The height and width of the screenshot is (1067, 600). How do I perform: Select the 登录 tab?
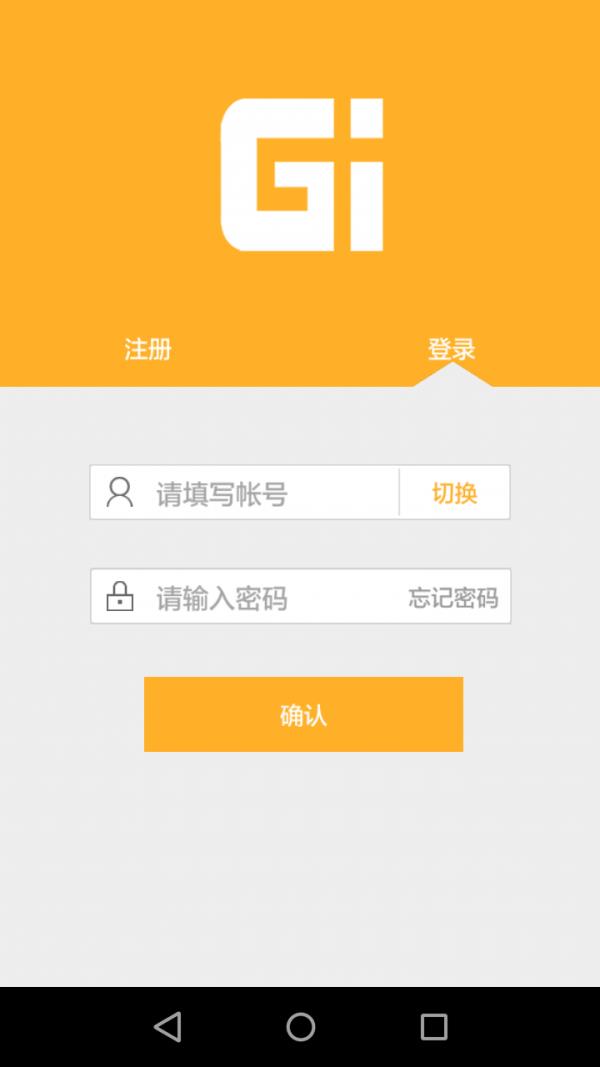pyautogui.click(x=451, y=349)
